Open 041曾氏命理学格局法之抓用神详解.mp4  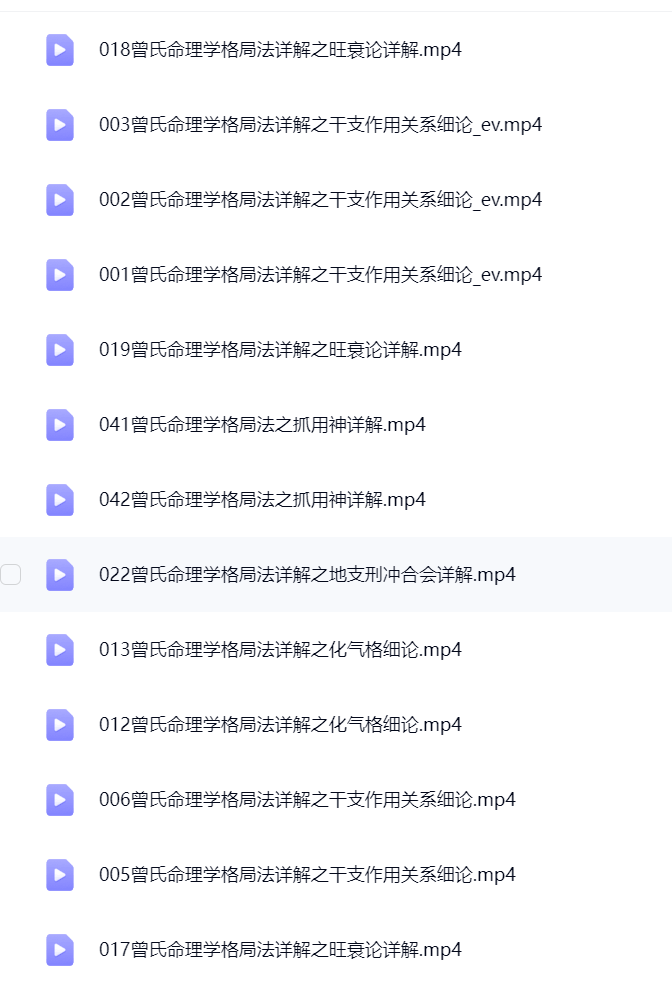[x=262, y=425]
